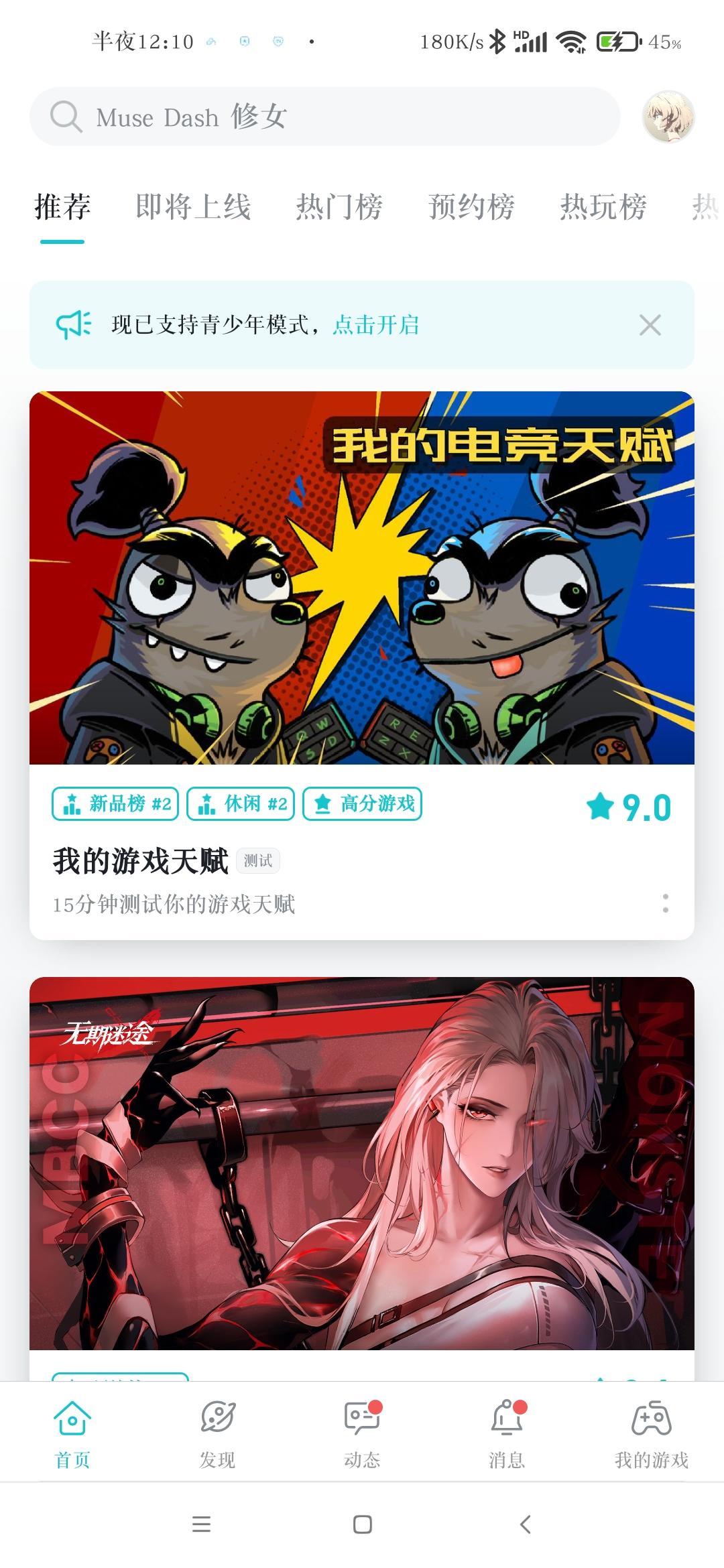Image resolution: width=724 pixels, height=1568 pixels.
Task: Switch to the 热门榜 tab
Action: click(338, 208)
